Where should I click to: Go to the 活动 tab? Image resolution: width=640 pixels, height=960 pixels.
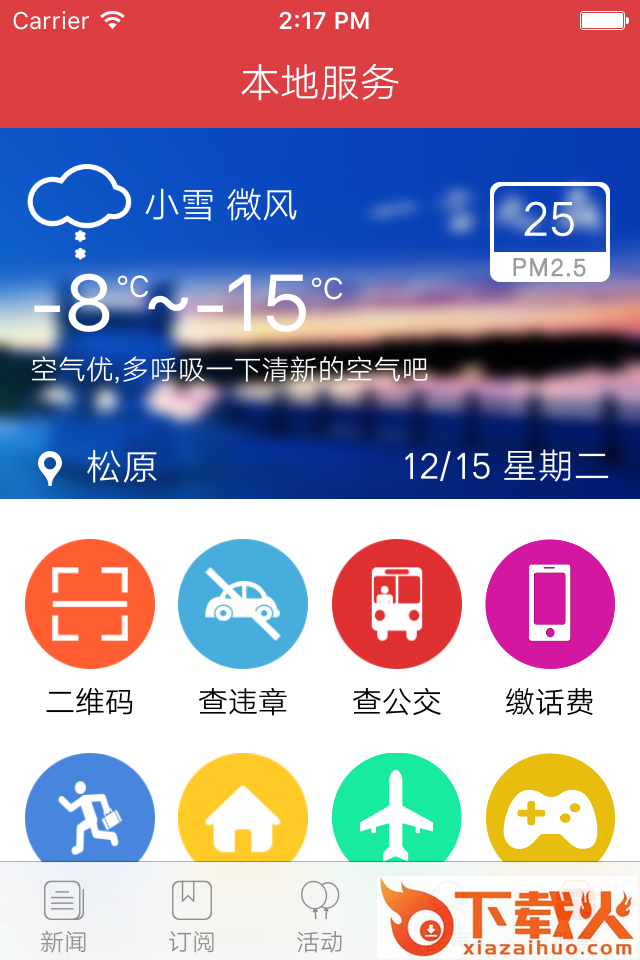coord(320,914)
